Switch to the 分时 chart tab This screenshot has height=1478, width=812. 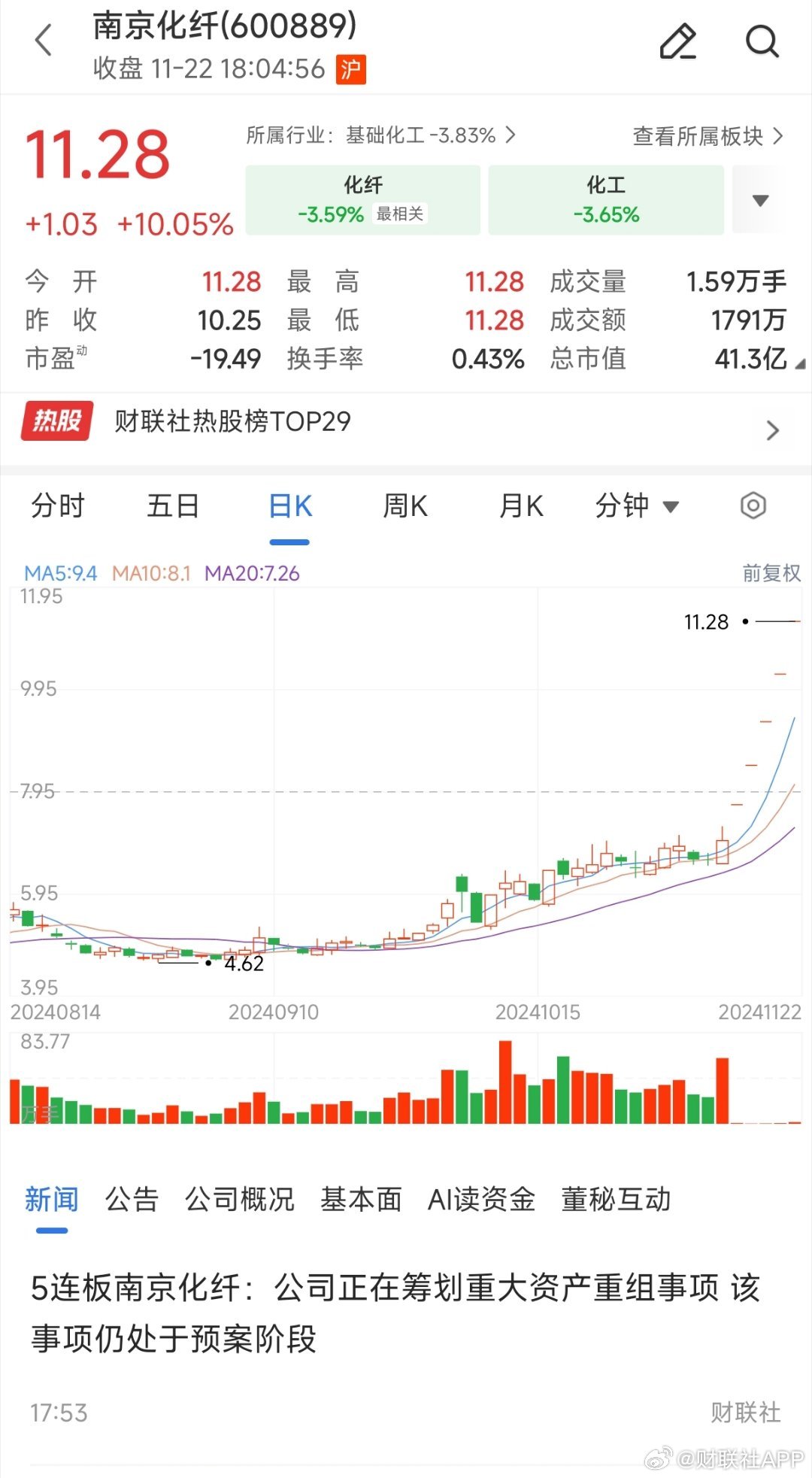click(x=59, y=506)
